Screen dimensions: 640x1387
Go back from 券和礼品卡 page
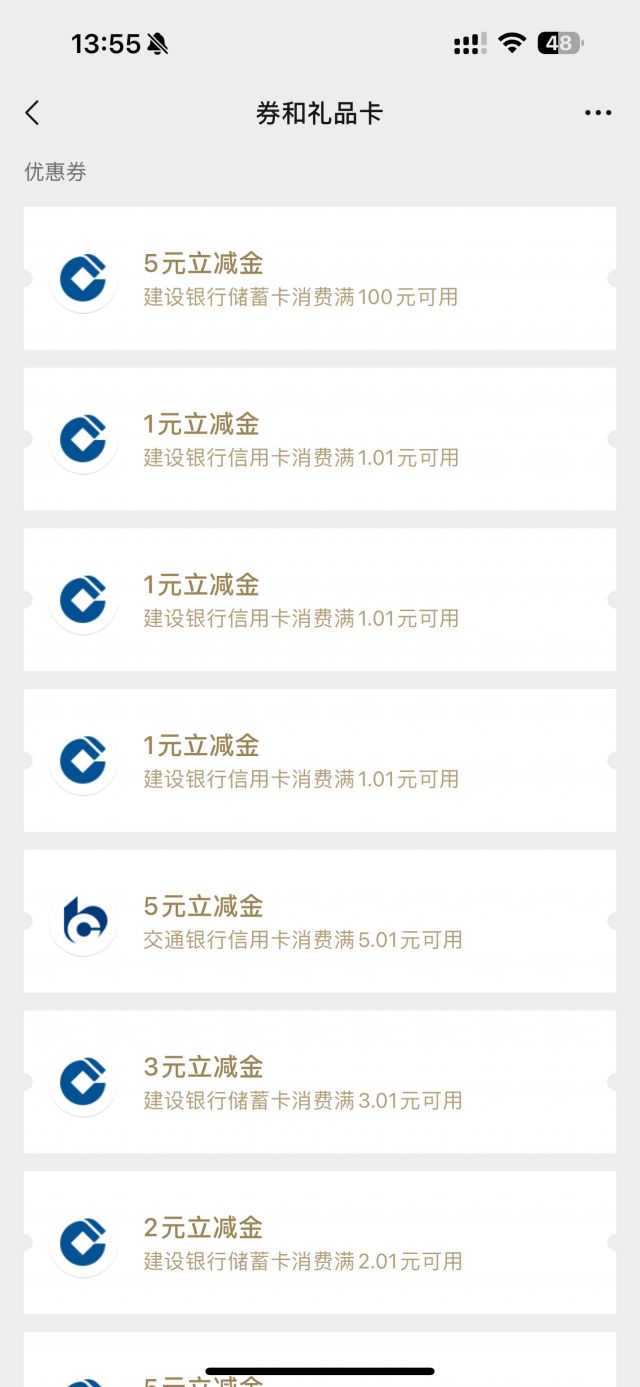coord(33,113)
